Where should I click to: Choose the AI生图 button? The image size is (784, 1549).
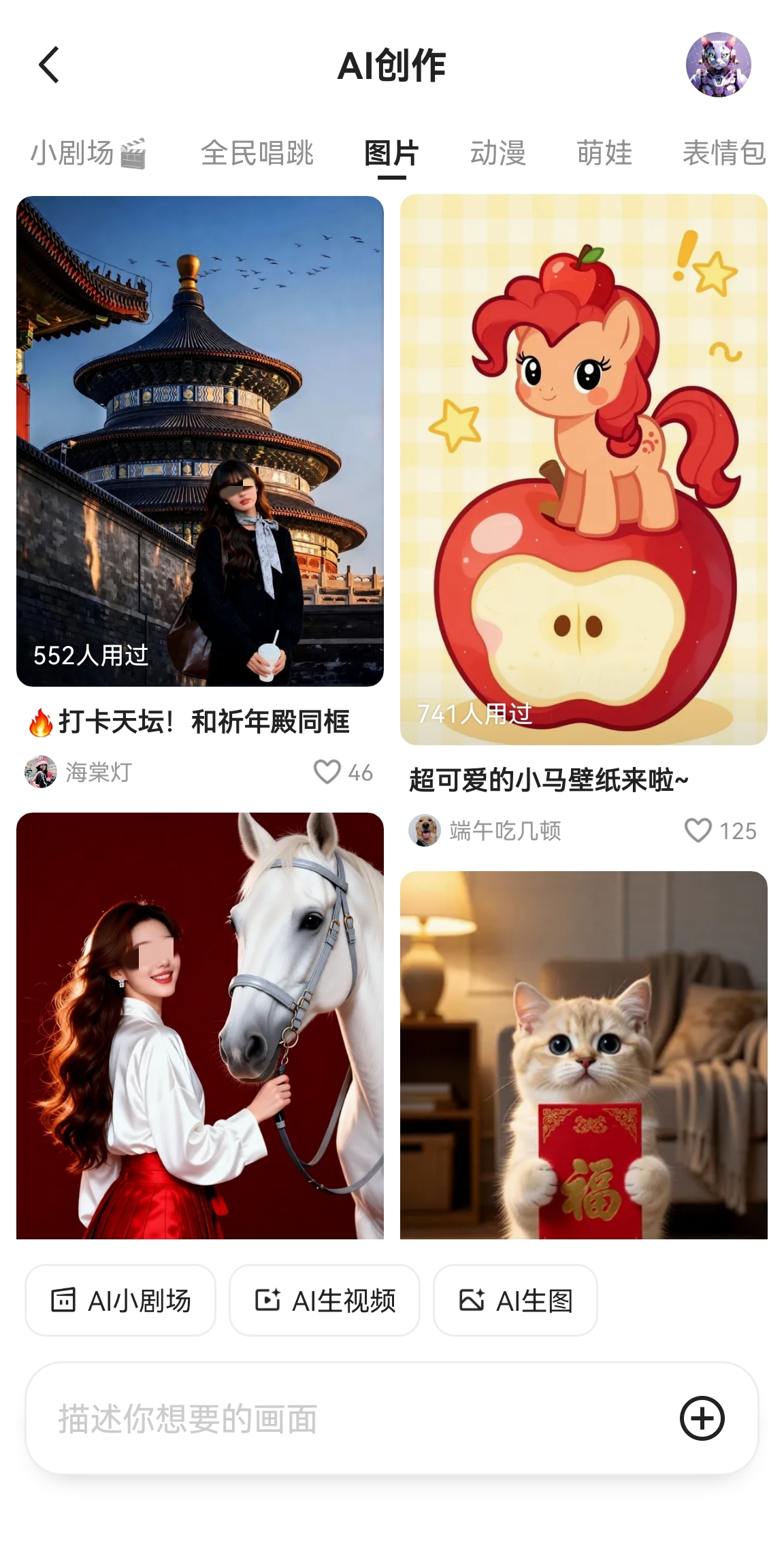click(515, 1301)
